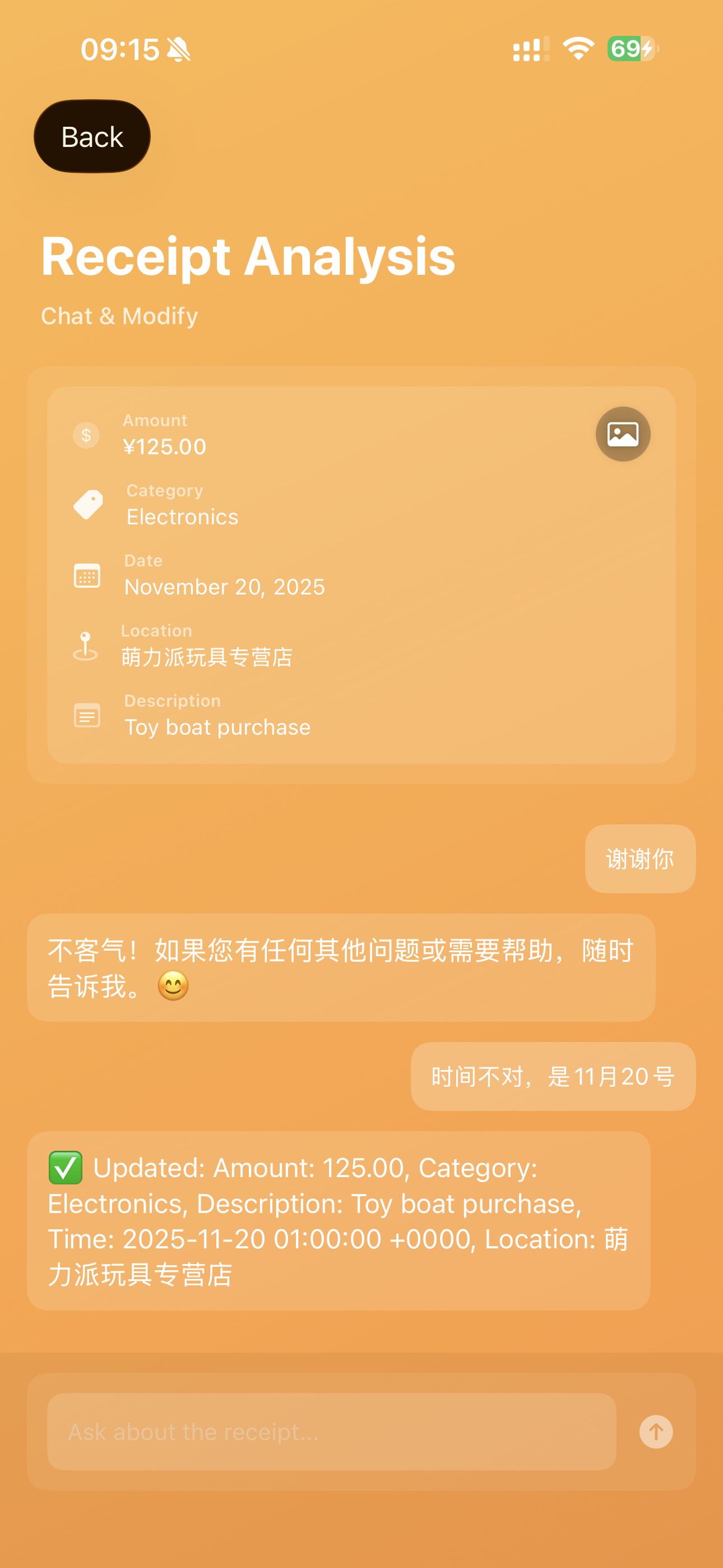Go back using the Back button

pyautogui.click(x=92, y=136)
